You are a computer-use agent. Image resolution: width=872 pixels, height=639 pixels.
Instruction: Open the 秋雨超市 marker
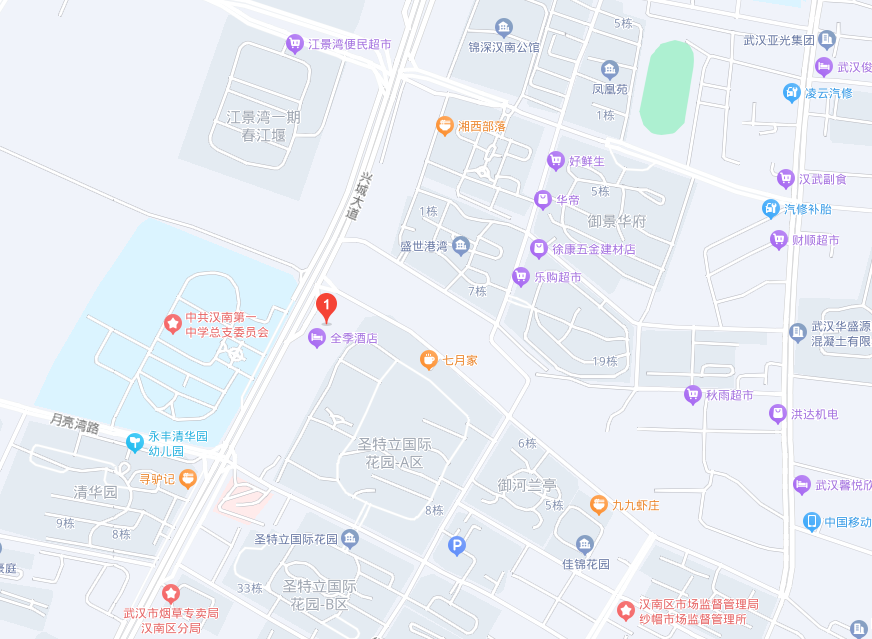[x=692, y=395]
